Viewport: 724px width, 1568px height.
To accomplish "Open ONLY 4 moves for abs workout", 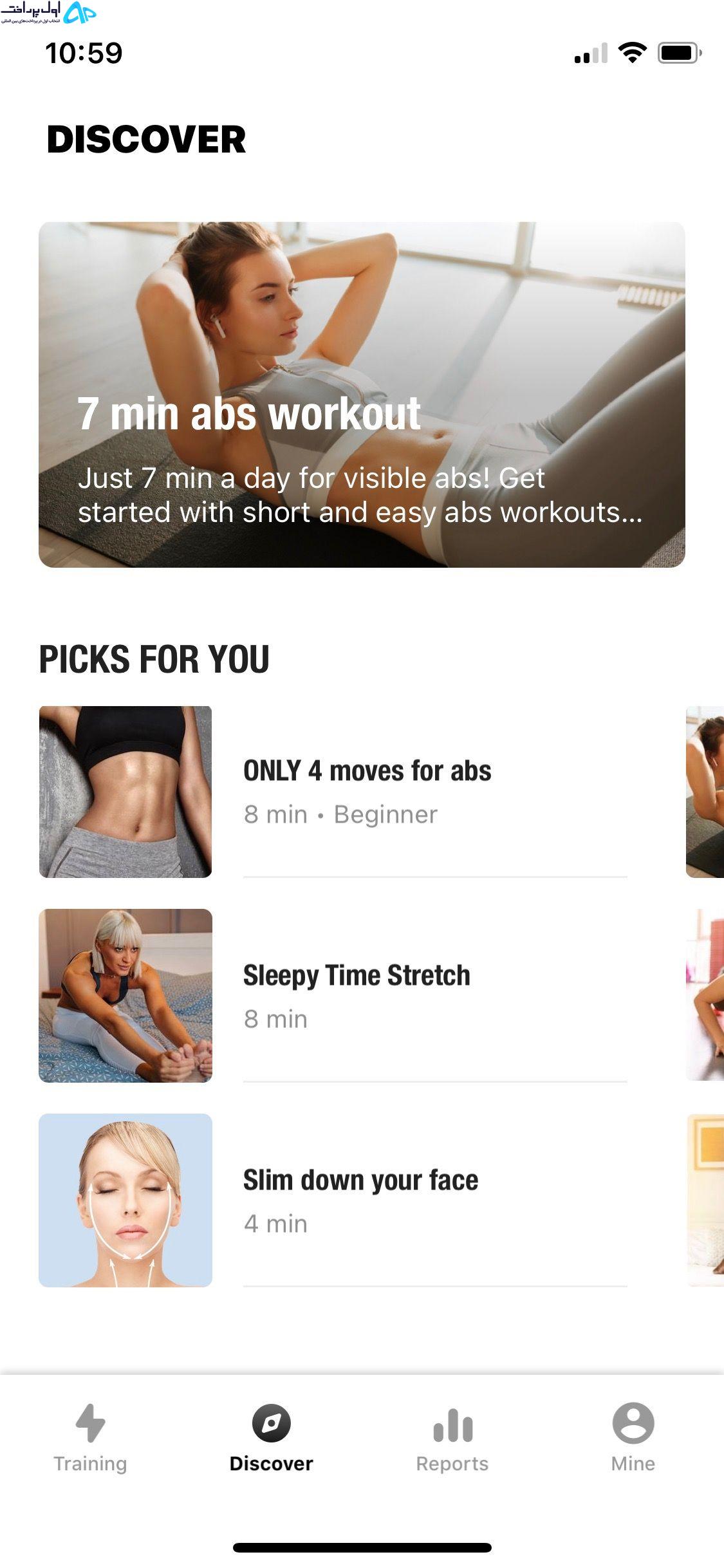I will [333, 792].
